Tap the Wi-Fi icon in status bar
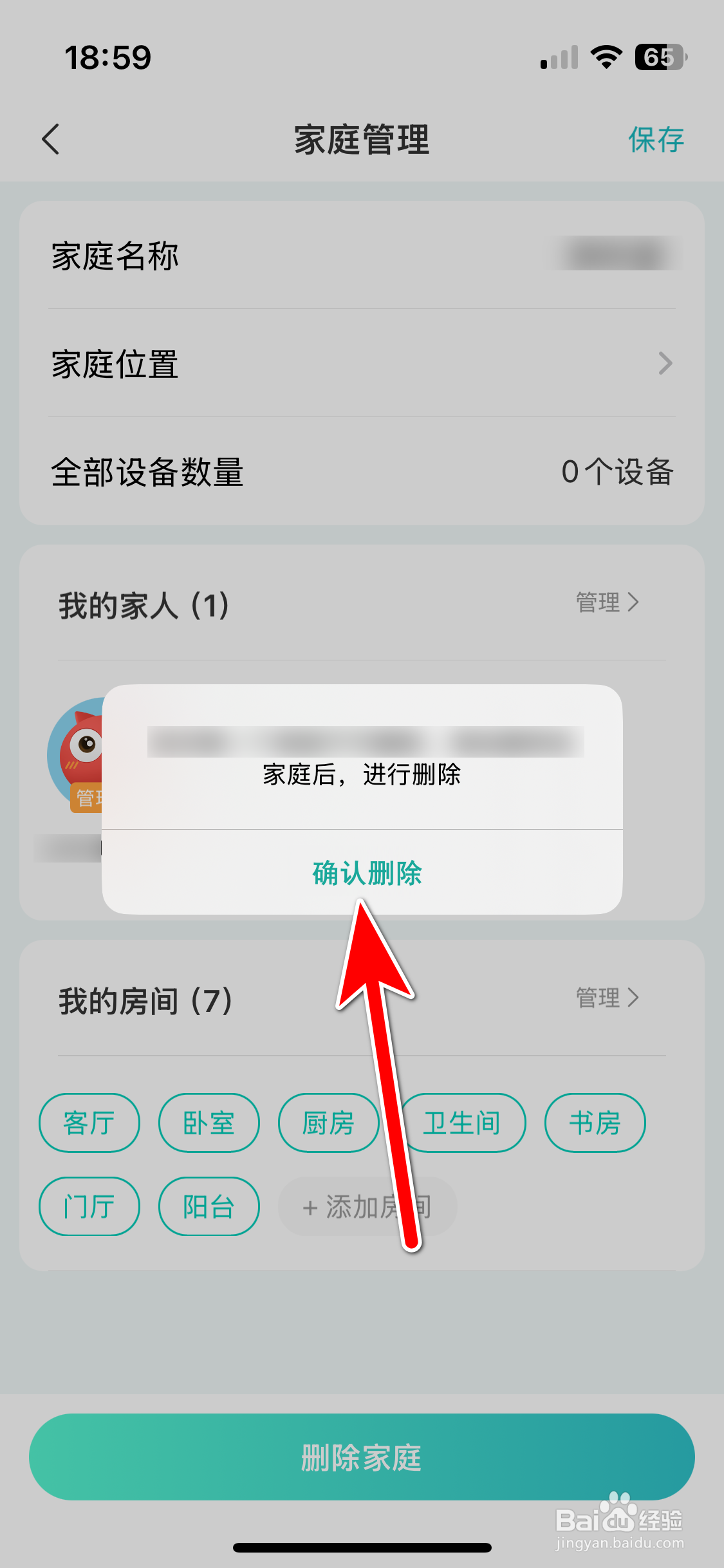 pos(604,57)
